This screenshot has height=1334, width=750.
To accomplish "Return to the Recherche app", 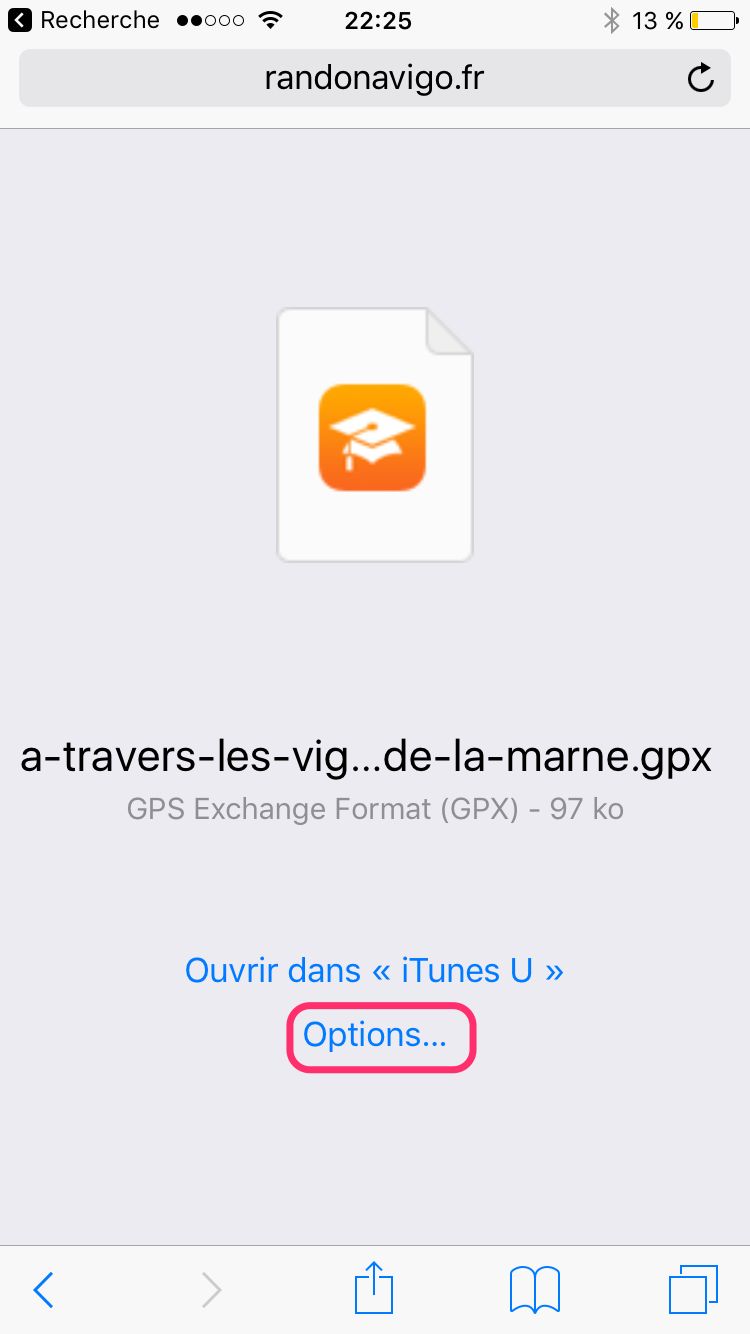I will [84, 20].
